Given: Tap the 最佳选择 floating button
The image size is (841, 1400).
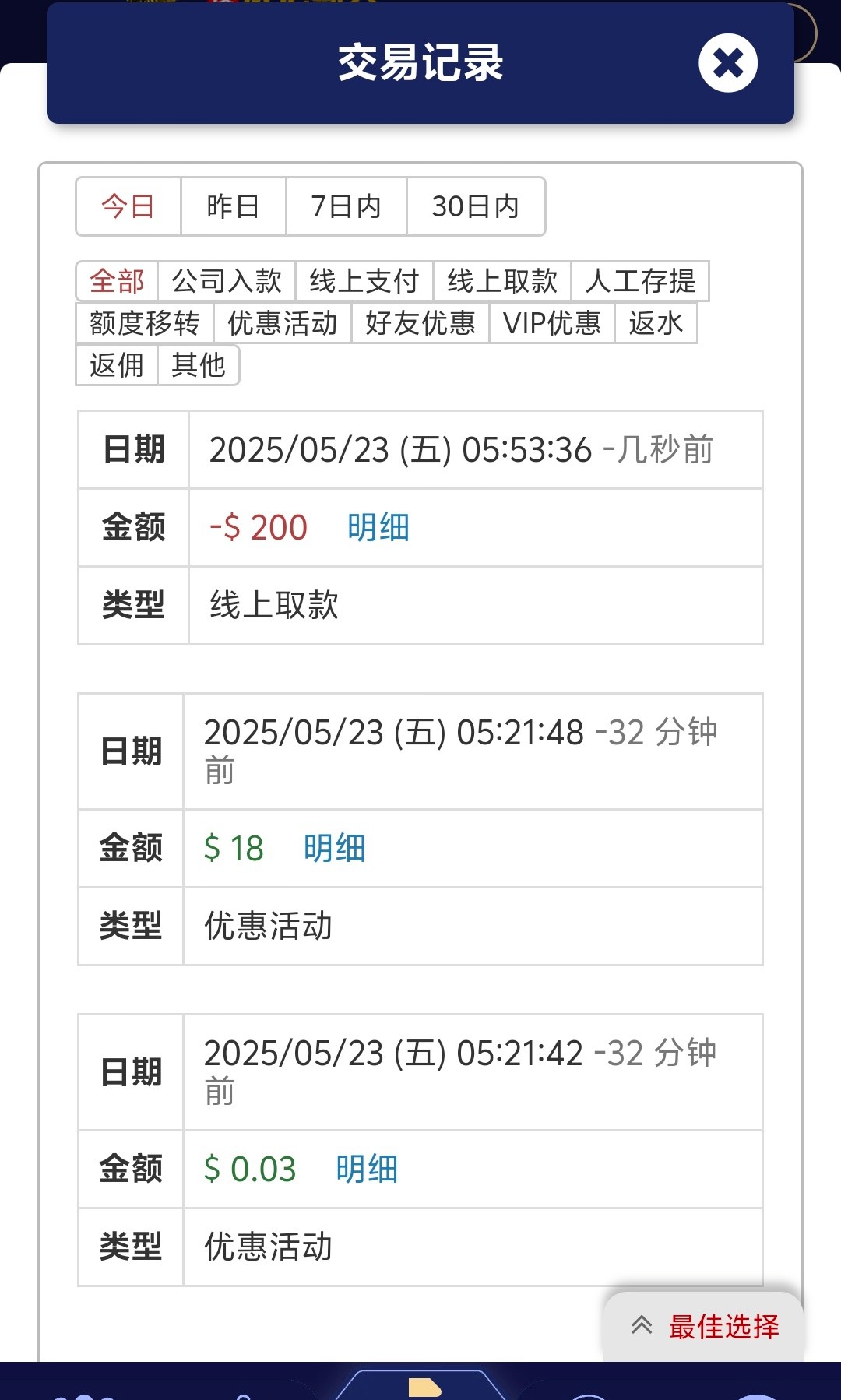Looking at the screenshot, I should [704, 1327].
